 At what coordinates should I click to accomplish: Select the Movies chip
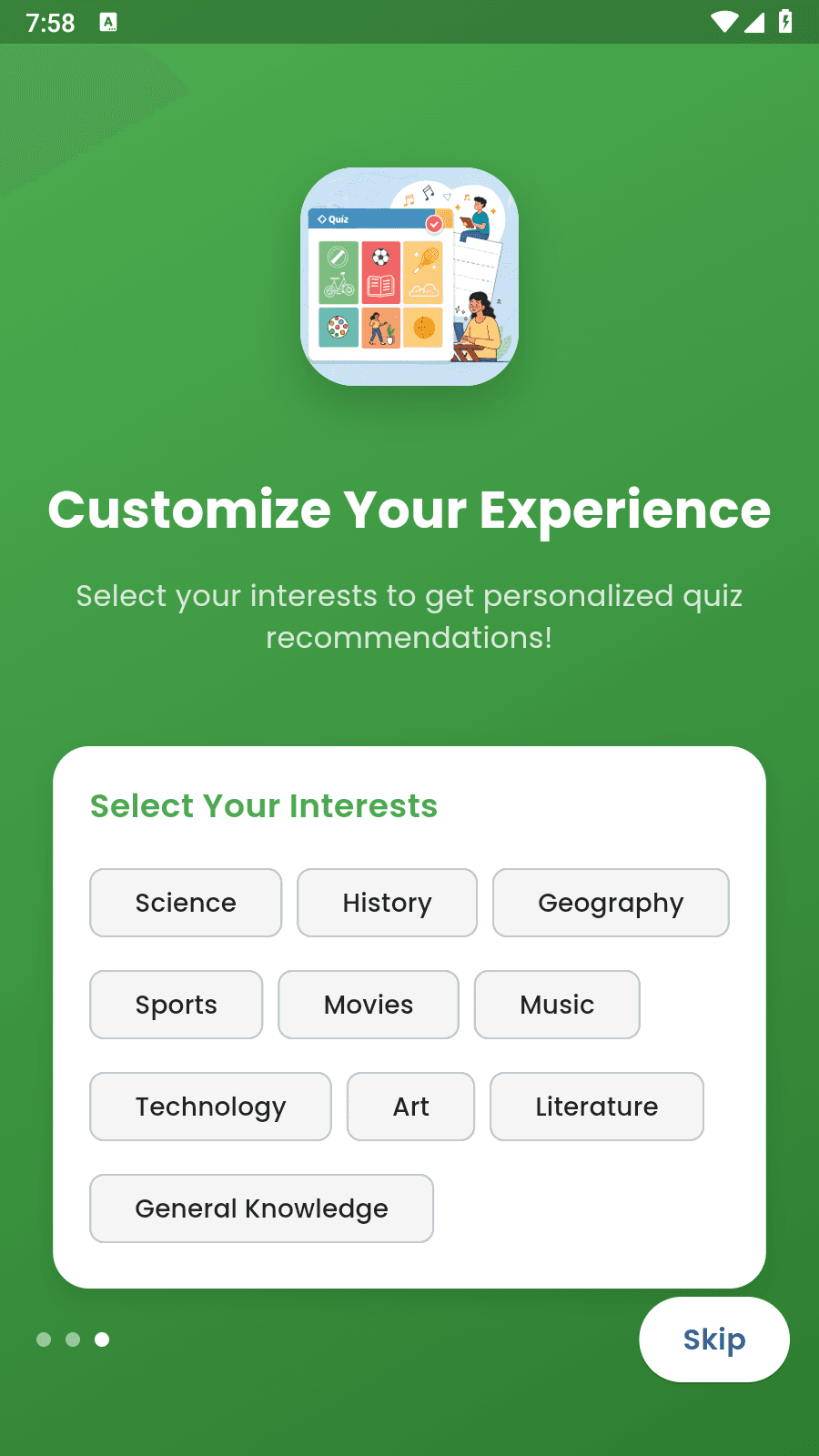click(x=369, y=1005)
